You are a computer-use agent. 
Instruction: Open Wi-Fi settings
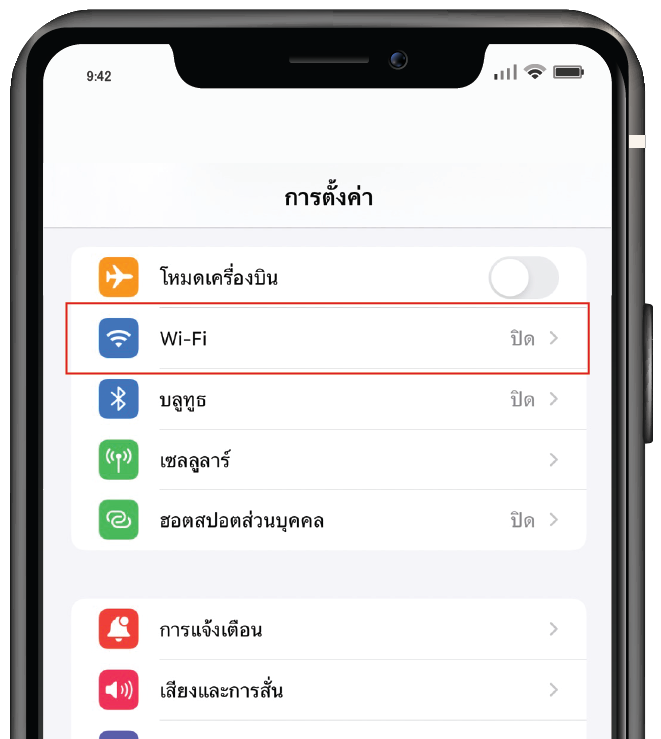tap(328, 338)
